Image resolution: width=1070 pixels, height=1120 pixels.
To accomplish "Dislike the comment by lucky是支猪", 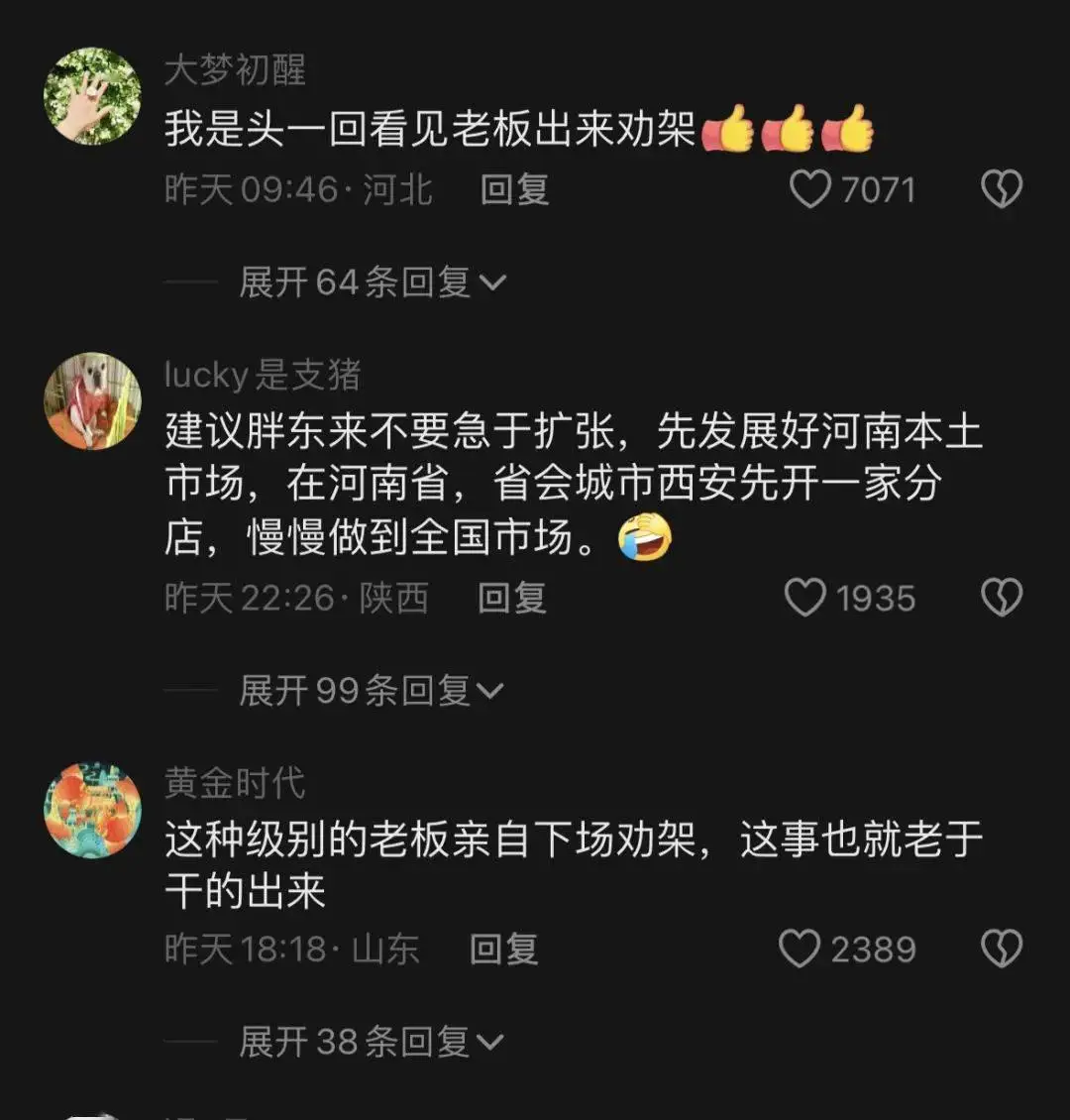I will [x=1001, y=598].
